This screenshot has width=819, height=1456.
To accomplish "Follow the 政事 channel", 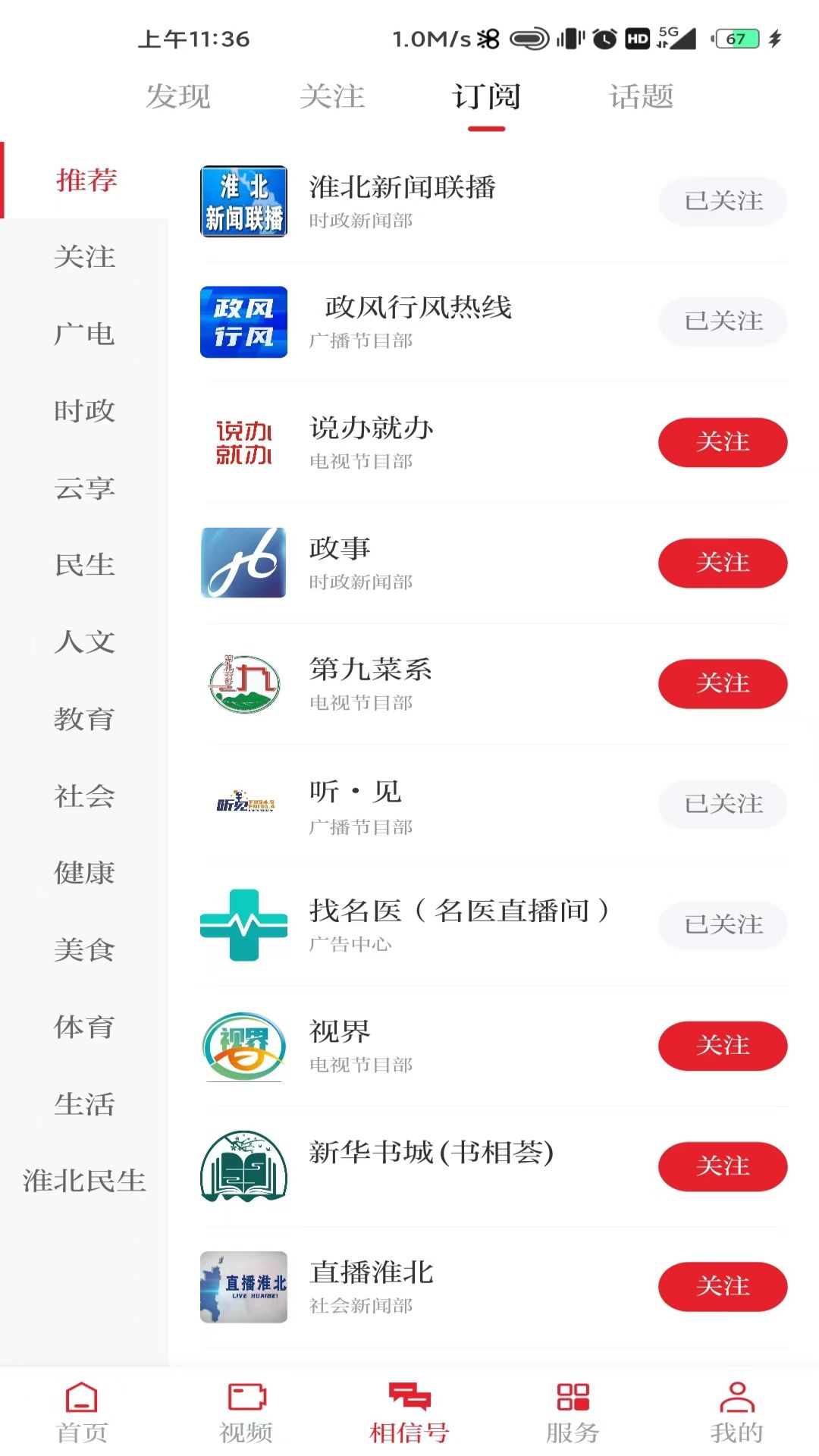I will point(722,563).
